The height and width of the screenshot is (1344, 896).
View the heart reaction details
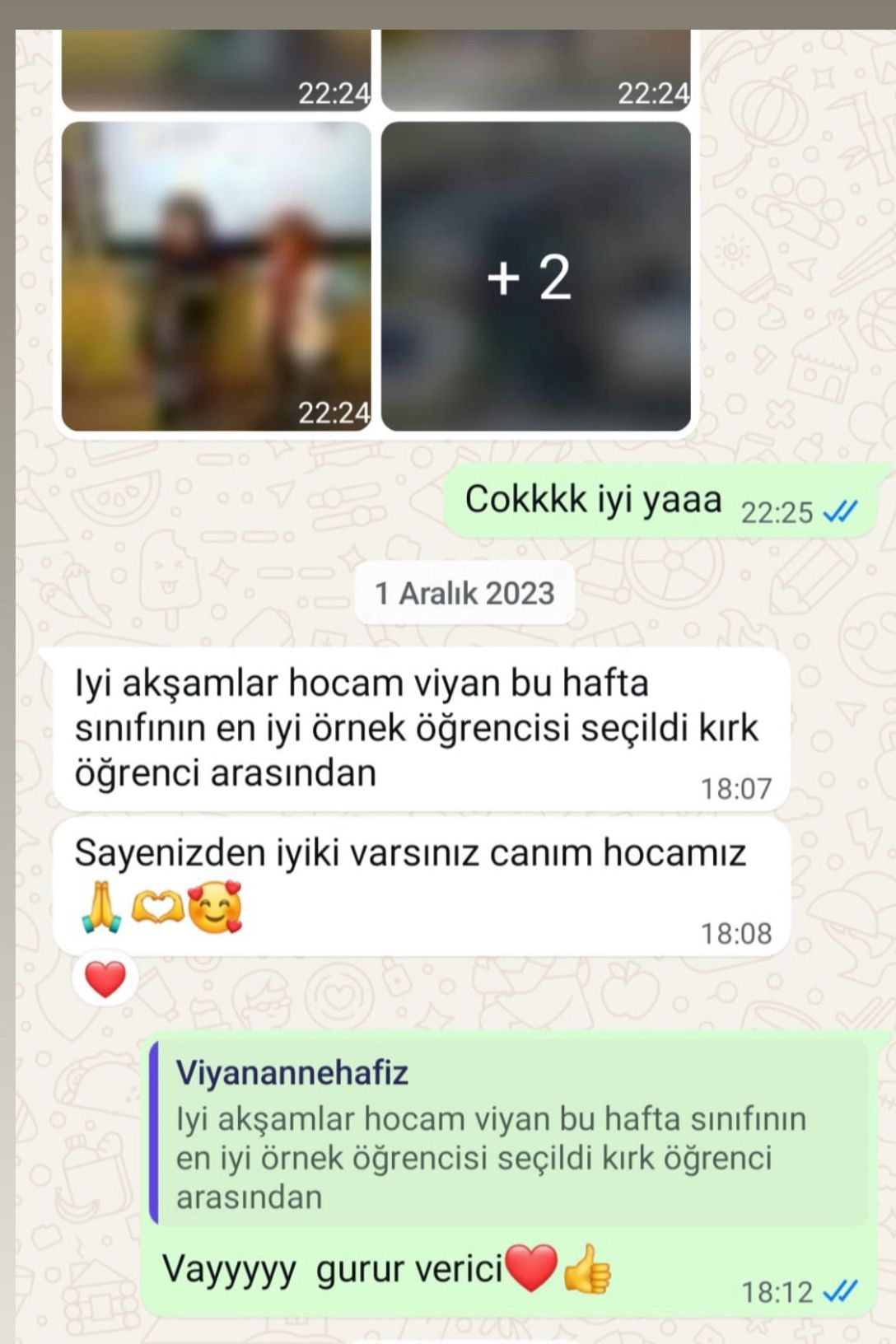(x=105, y=979)
